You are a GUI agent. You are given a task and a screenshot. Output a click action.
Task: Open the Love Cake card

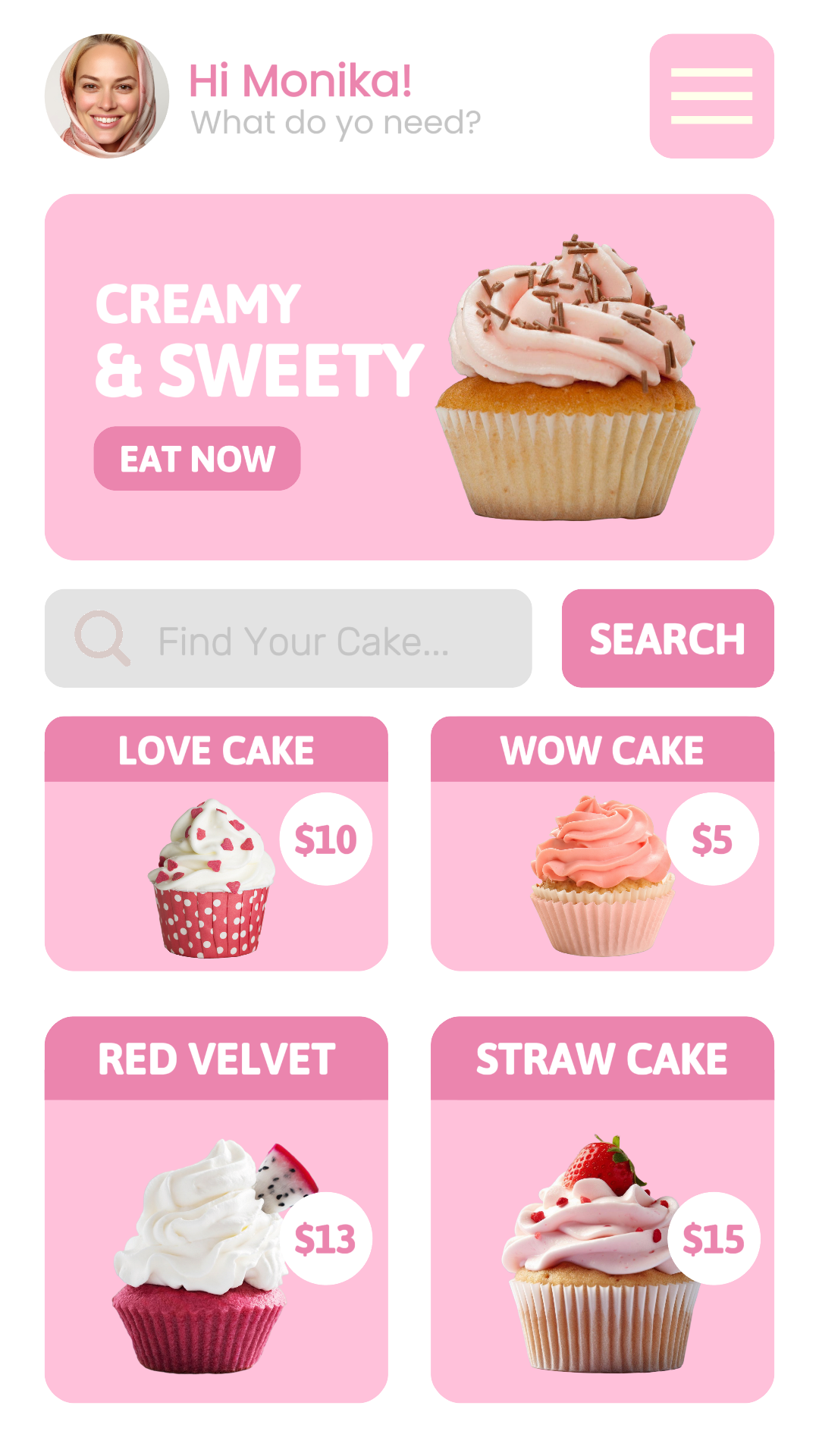(x=216, y=843)
